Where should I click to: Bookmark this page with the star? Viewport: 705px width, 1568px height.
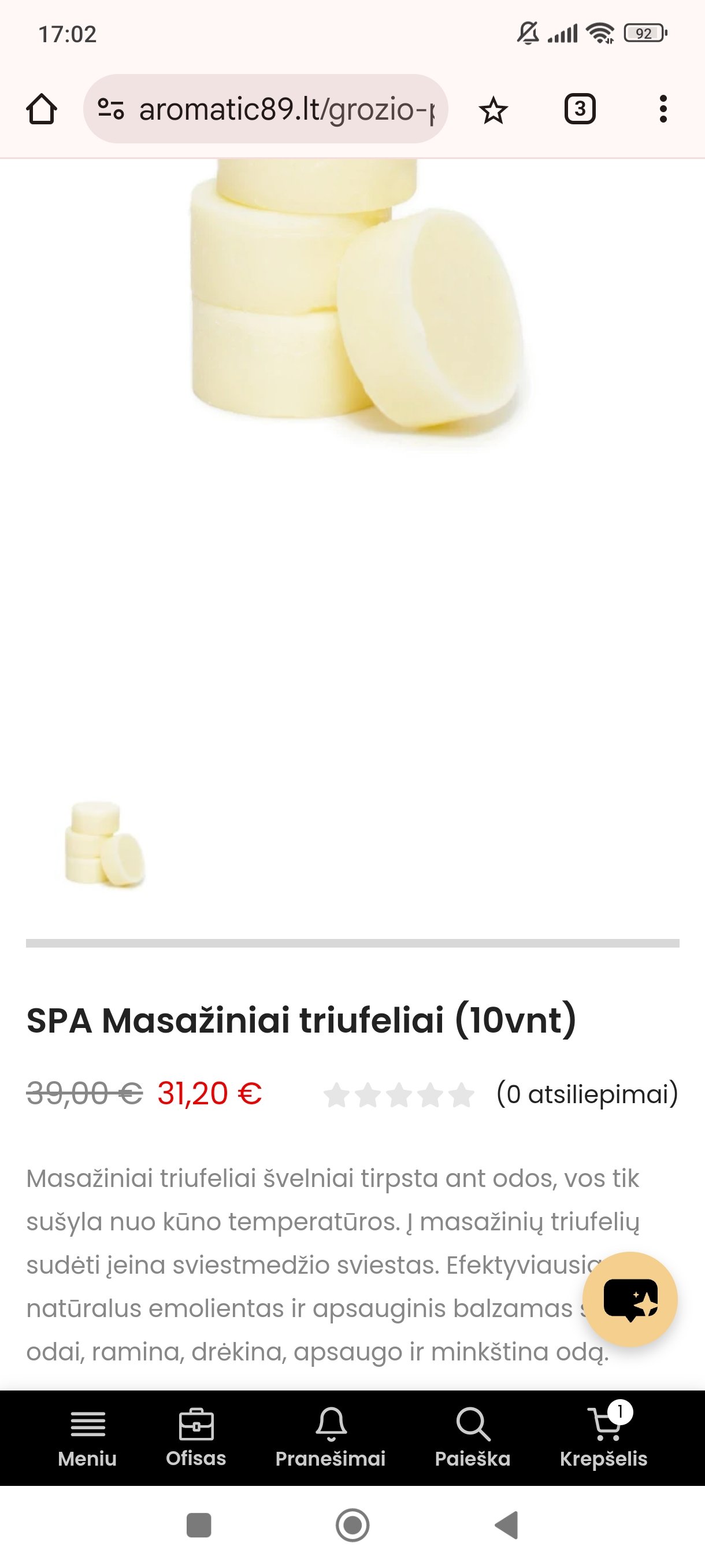click(x=493, y=110)
